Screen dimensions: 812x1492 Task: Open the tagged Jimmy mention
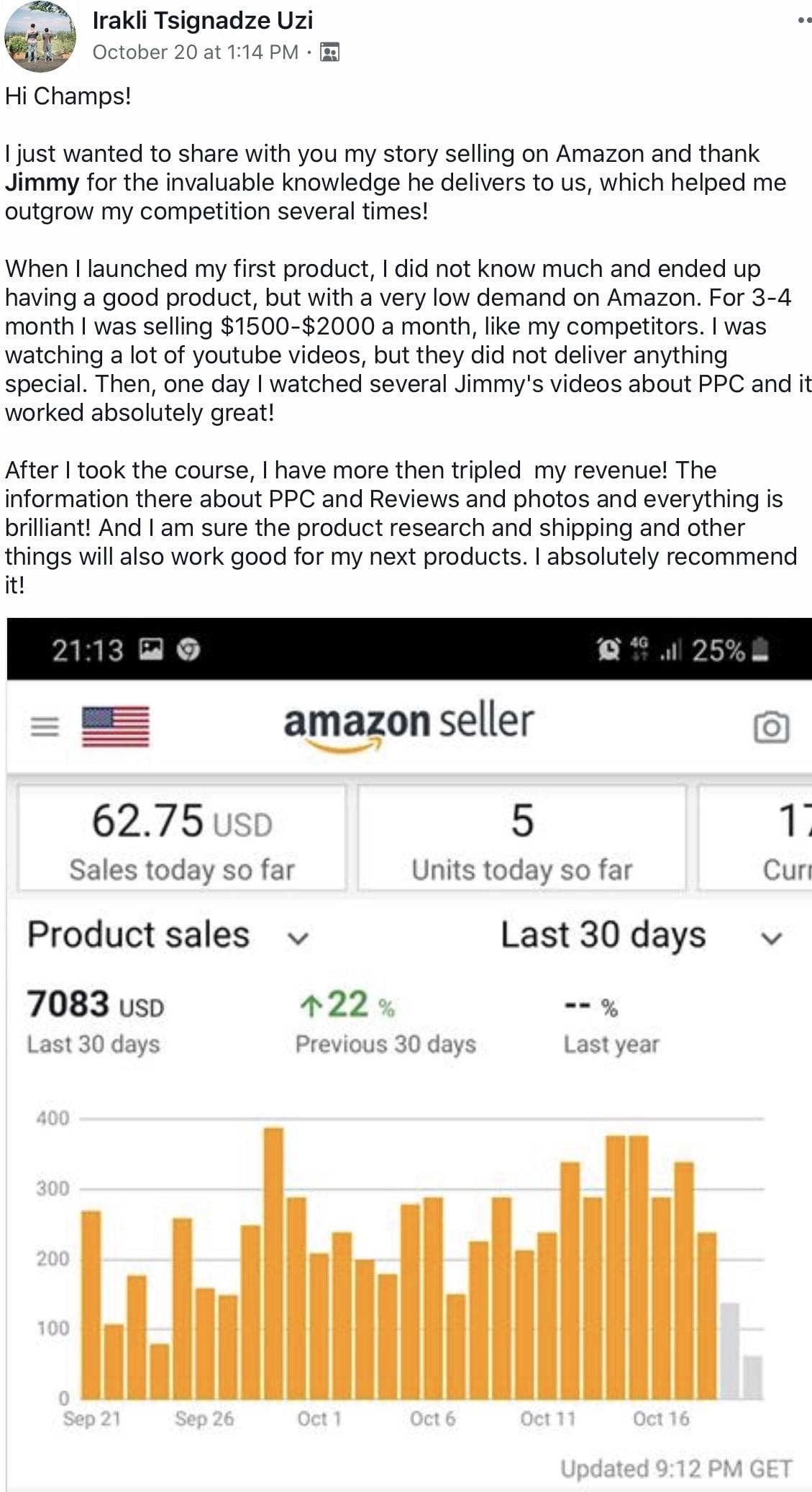(42, 183)
